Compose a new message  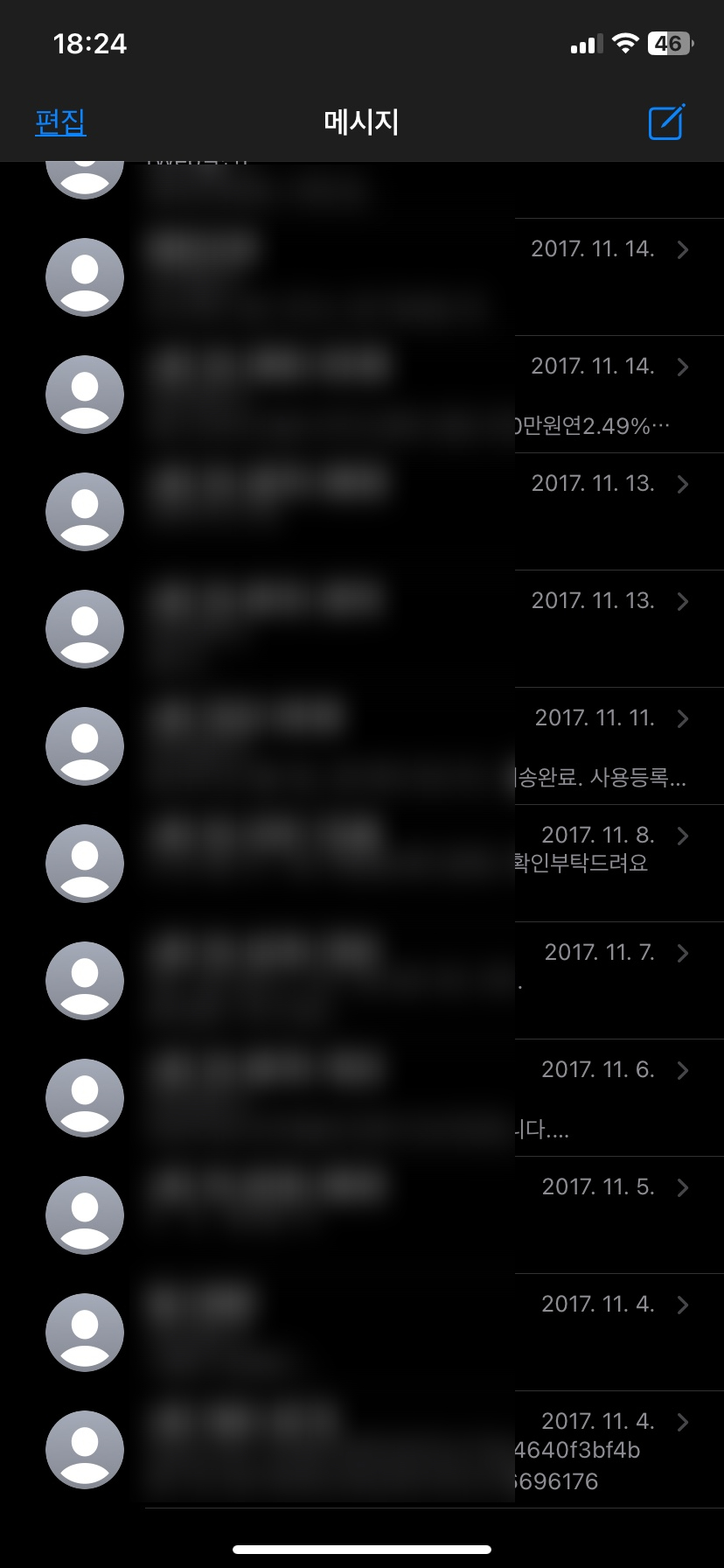tap(666, 122)
